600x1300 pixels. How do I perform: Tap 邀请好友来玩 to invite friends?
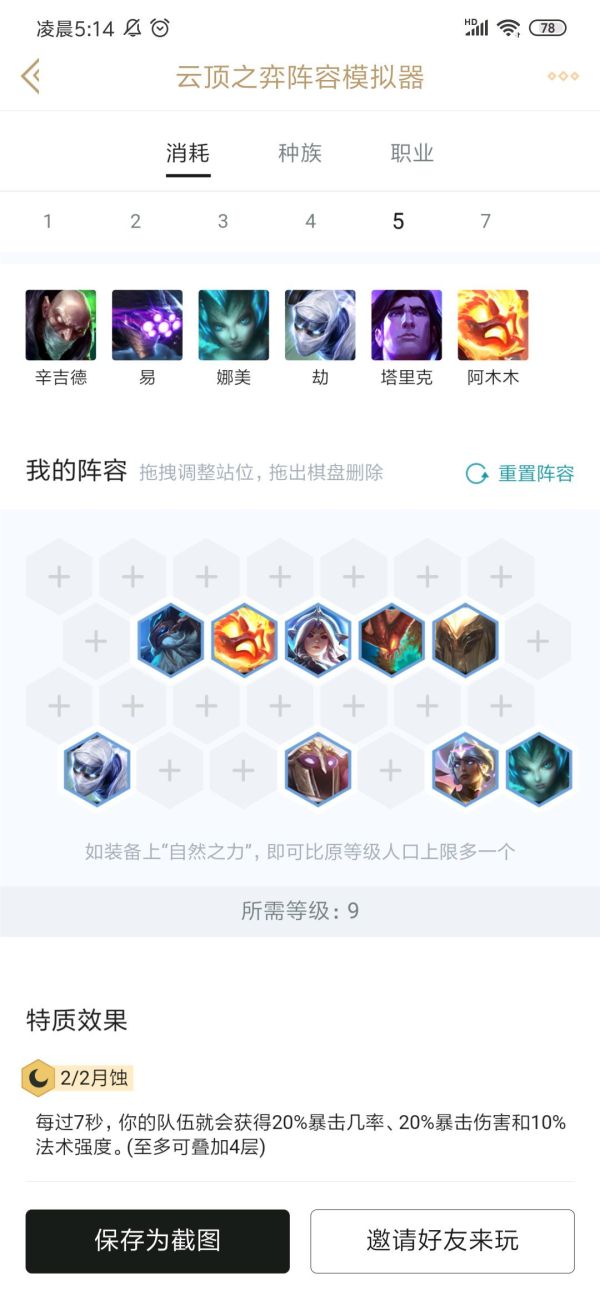(x=442, y=1241)
